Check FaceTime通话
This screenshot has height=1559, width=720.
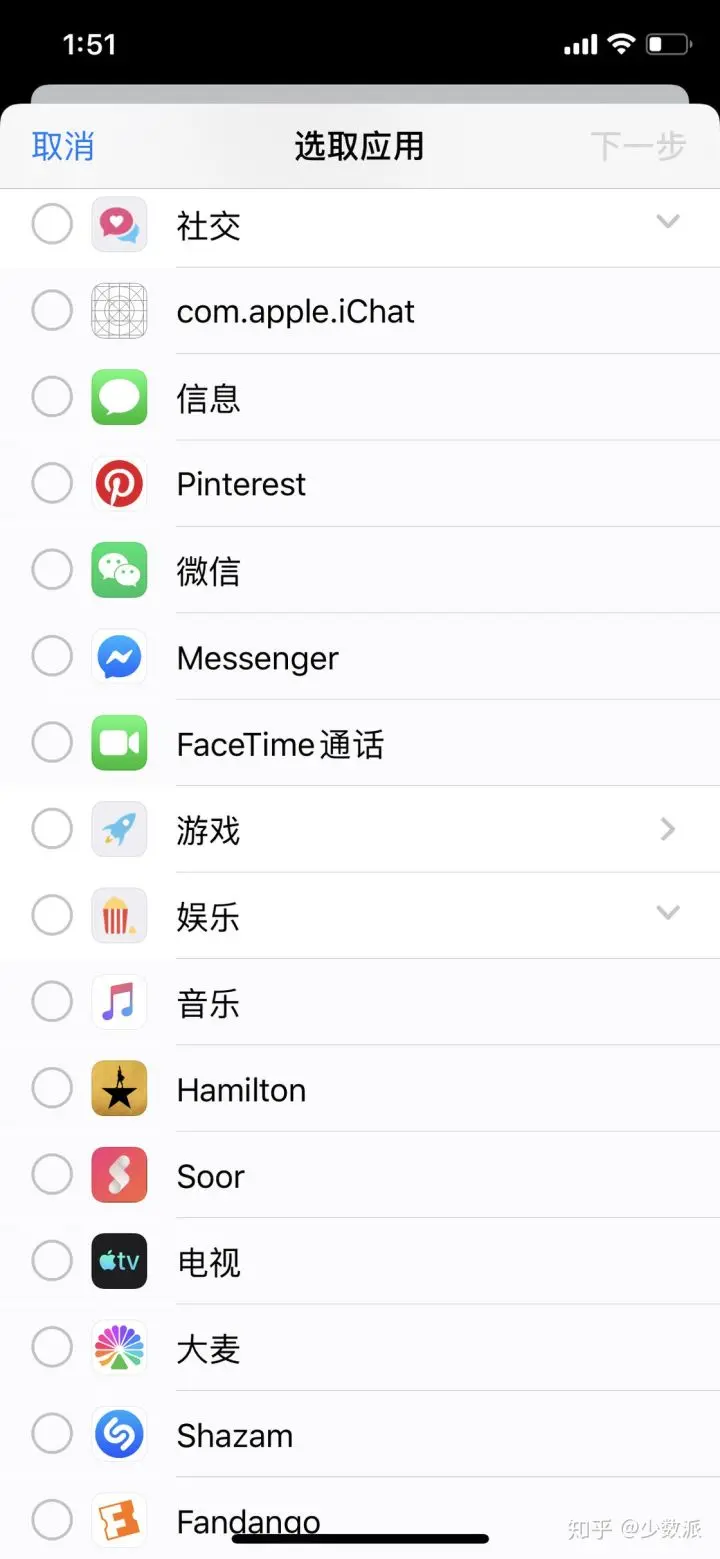[52, 743]
